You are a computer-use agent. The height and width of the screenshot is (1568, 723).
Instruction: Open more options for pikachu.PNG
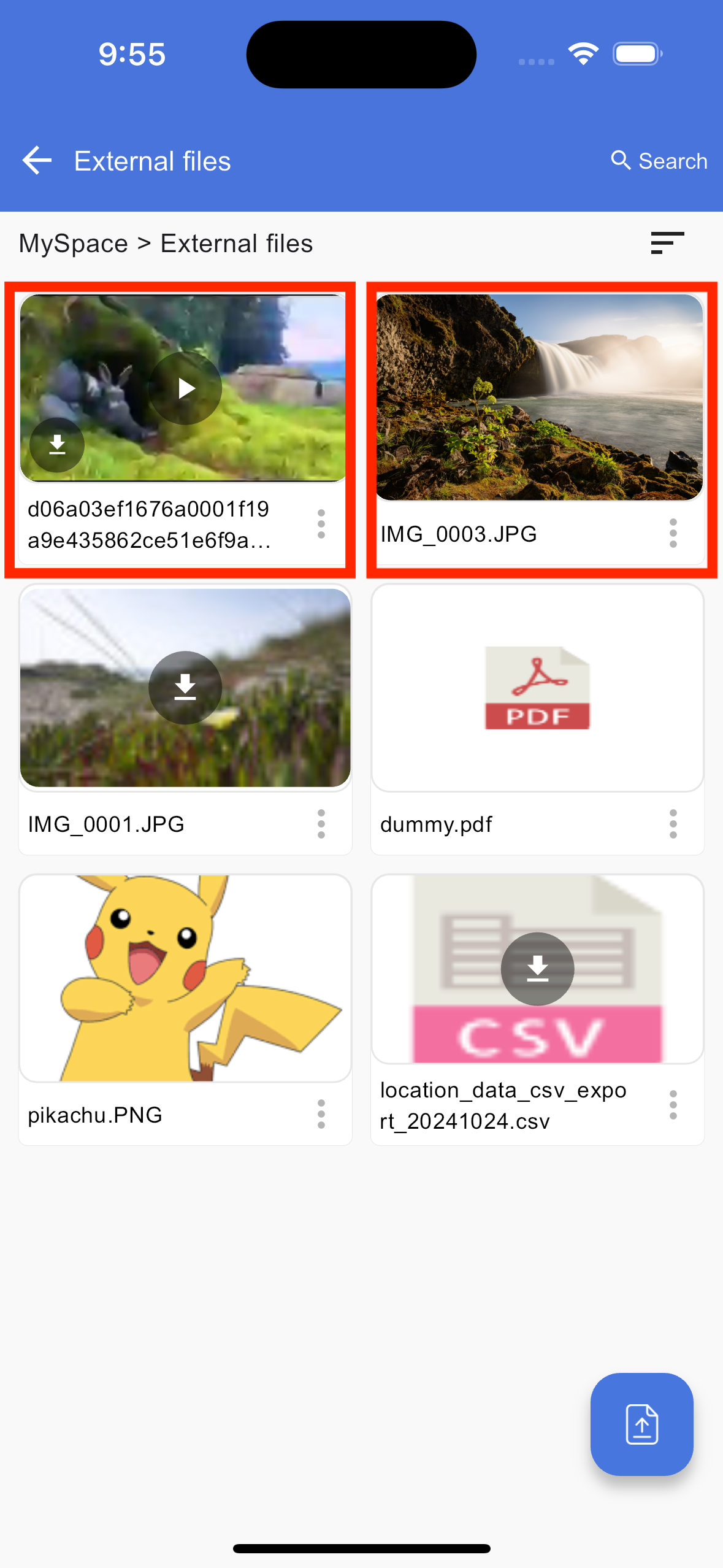coord(321,1114)
